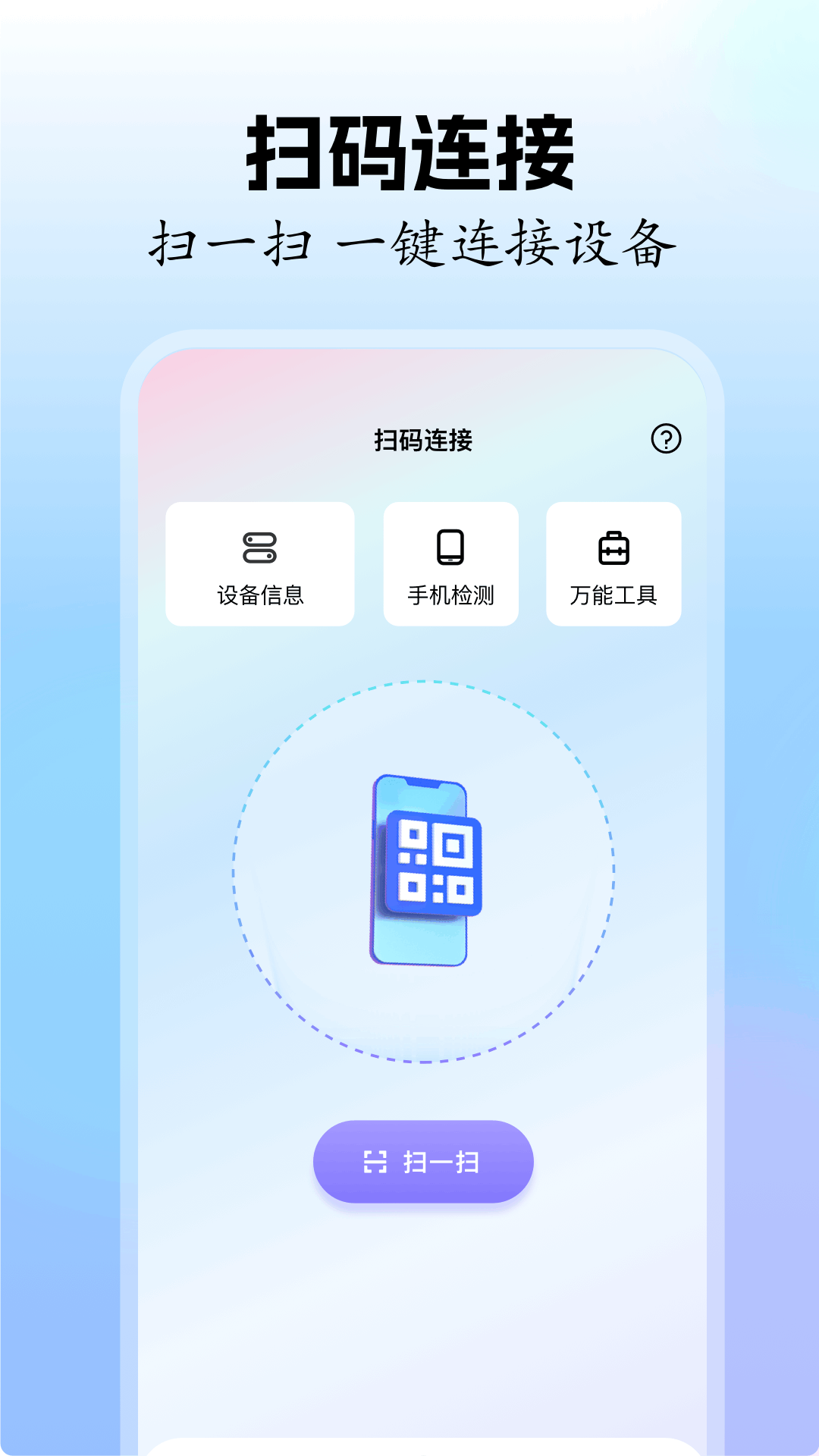The height and width of the screenshot is (1456, 819).
Task: Click the help question mark icon
Action: pos(665,438)
